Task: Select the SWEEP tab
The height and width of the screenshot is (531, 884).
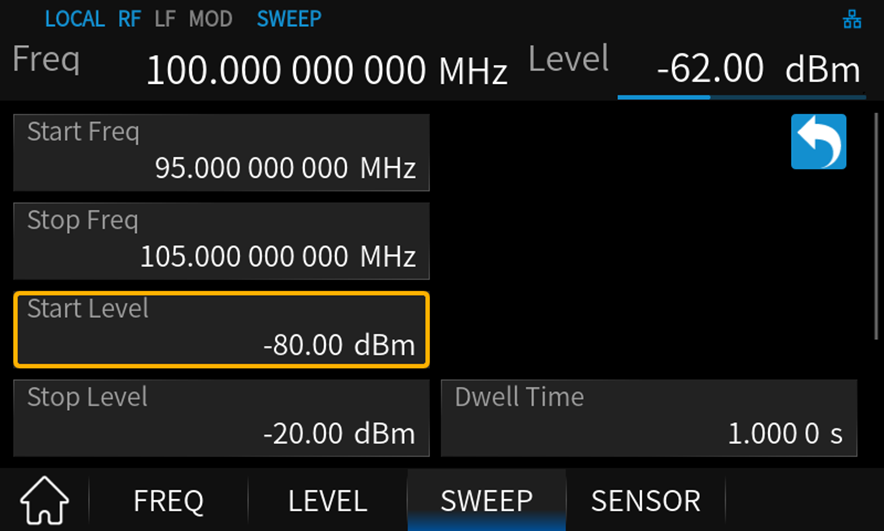Action: [486, 500]
